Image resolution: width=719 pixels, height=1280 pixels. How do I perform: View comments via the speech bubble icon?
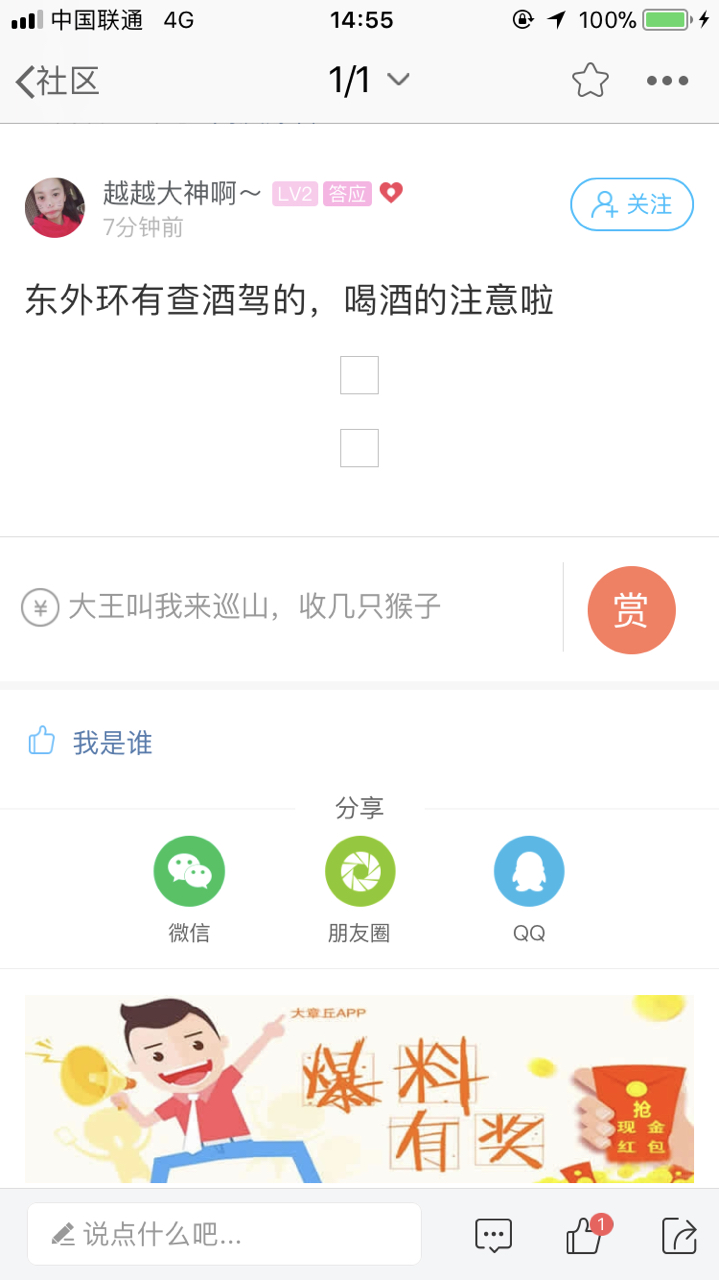tap(493, 1235)
